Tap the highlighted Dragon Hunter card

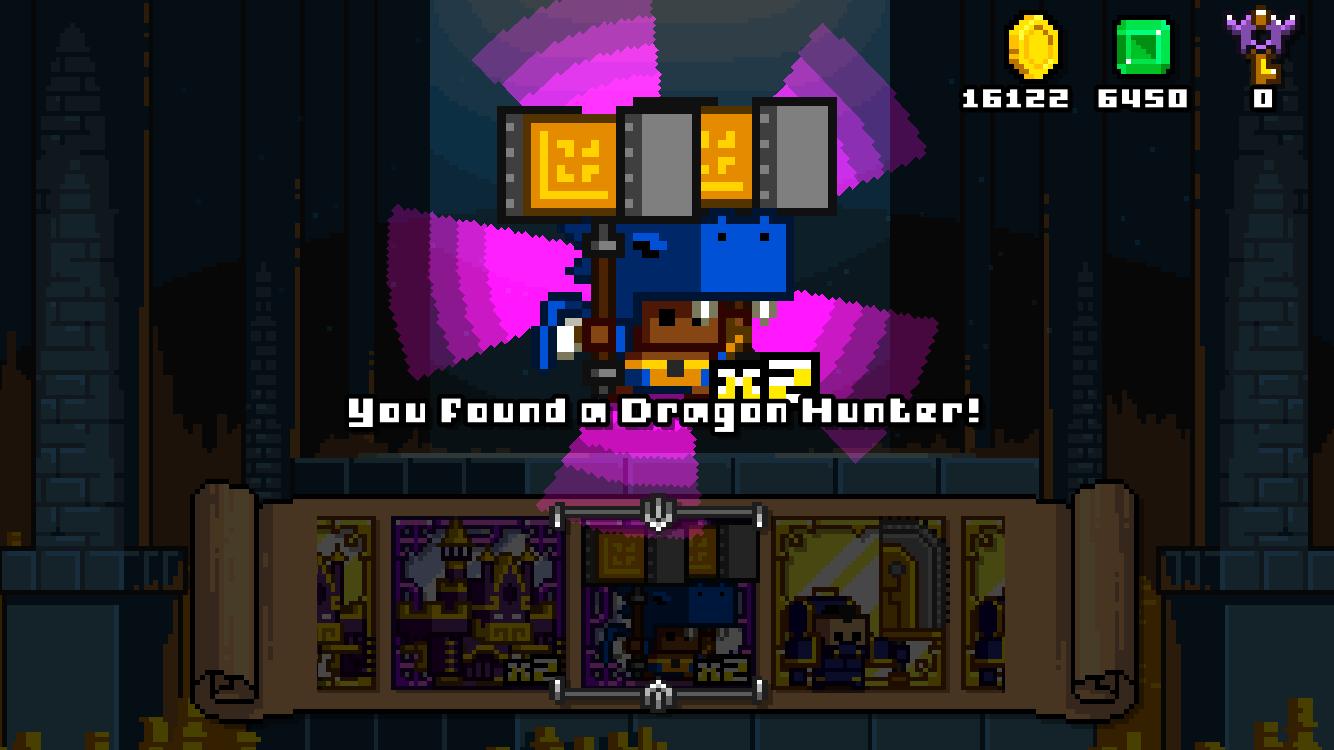point(658,605)
